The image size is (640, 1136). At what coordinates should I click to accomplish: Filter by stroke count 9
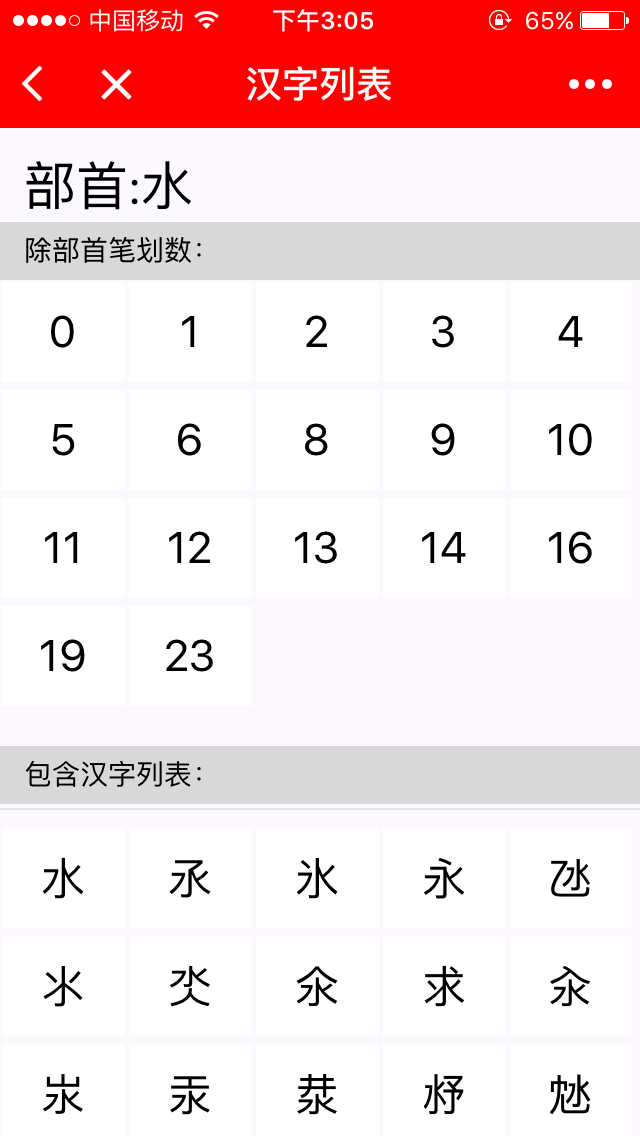click(x=443, y=440)
